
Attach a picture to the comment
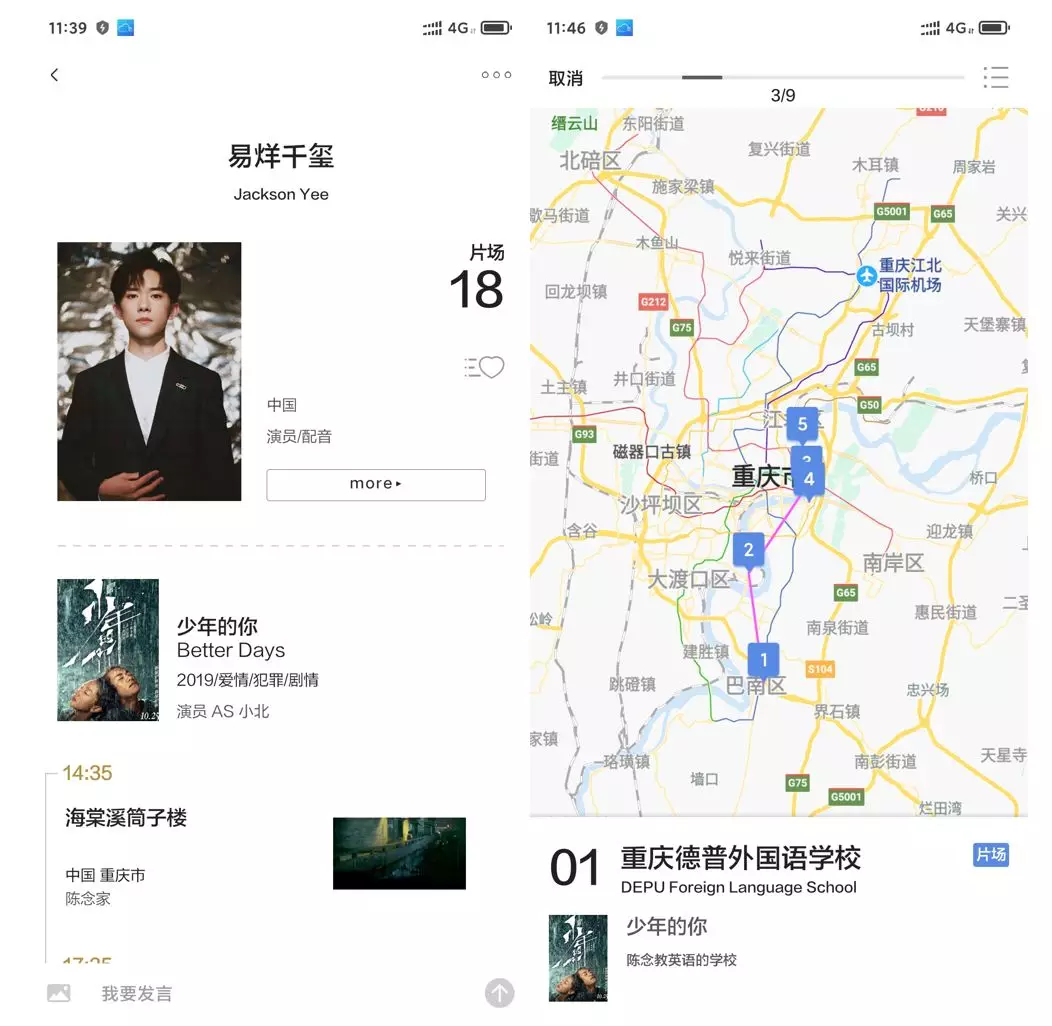point(59,993)
